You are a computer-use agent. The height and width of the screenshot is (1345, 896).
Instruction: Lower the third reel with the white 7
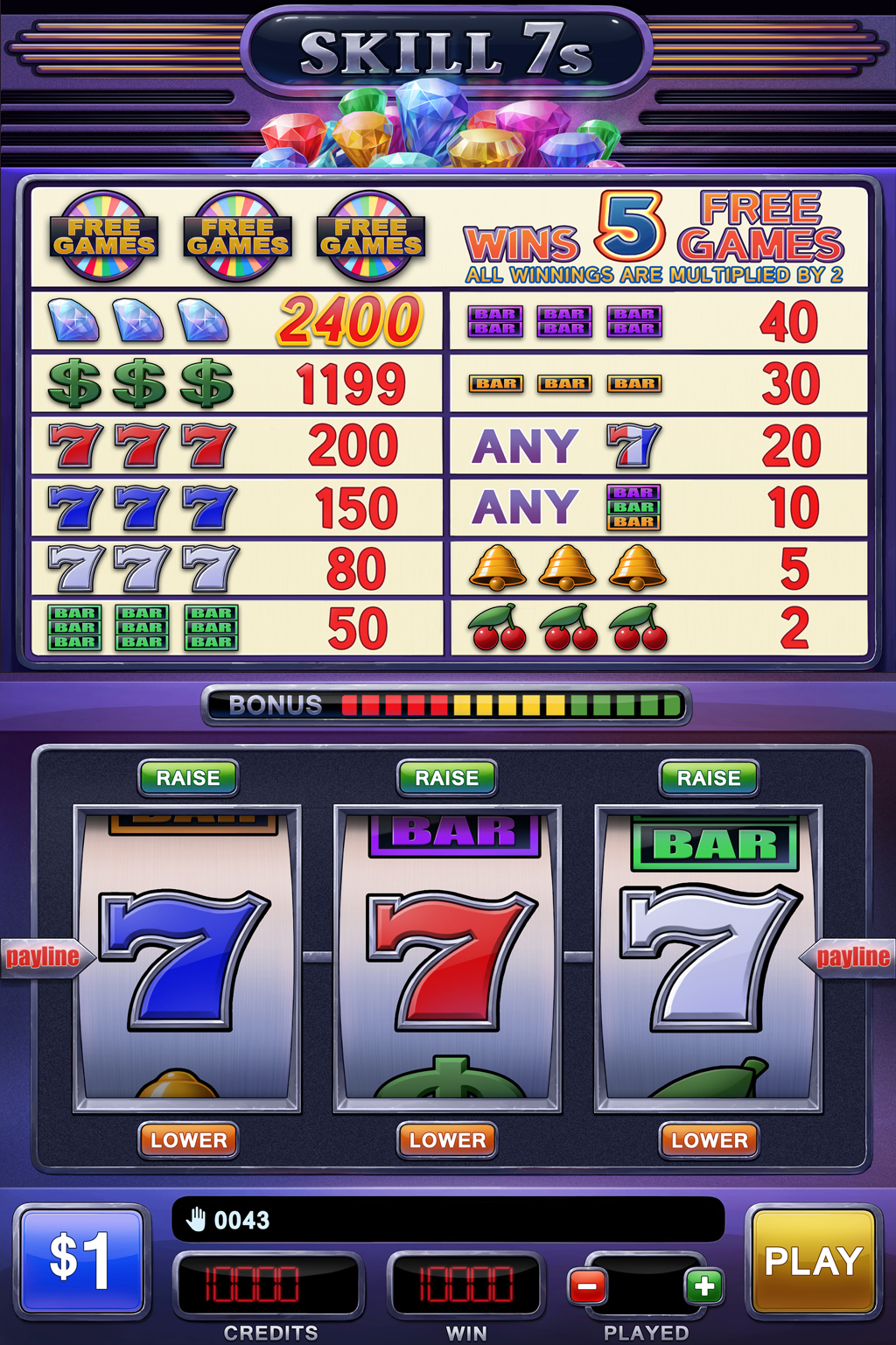[x=709, y=1140]
